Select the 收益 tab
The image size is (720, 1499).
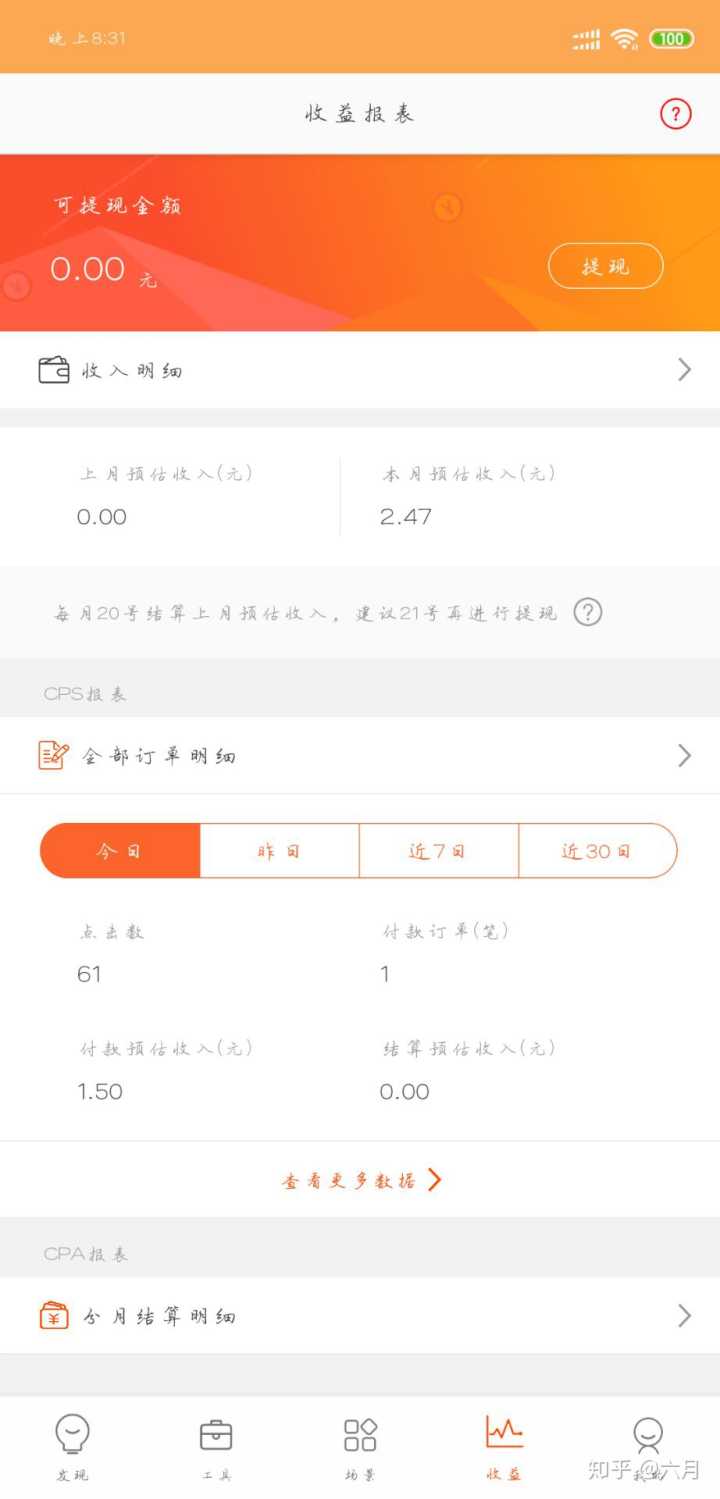[504, 1447]
